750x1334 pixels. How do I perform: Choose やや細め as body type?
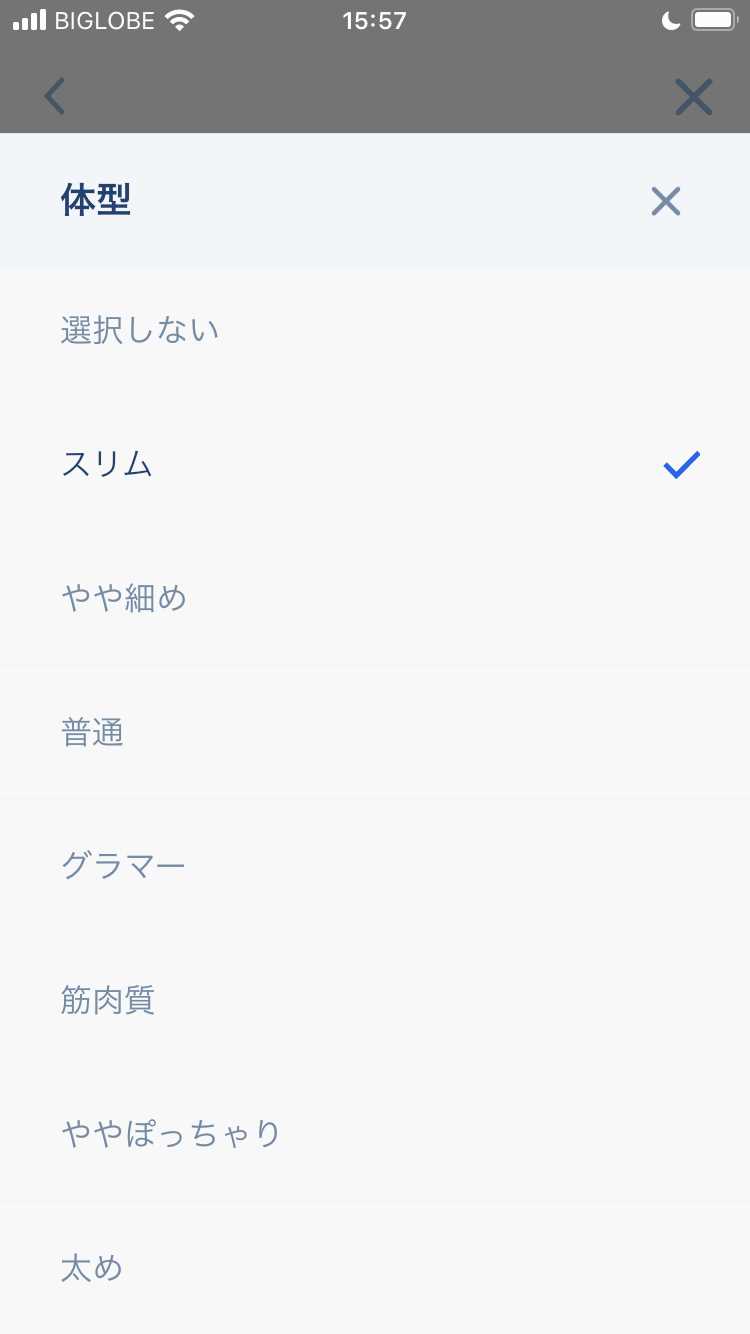(x=125, y=597)
